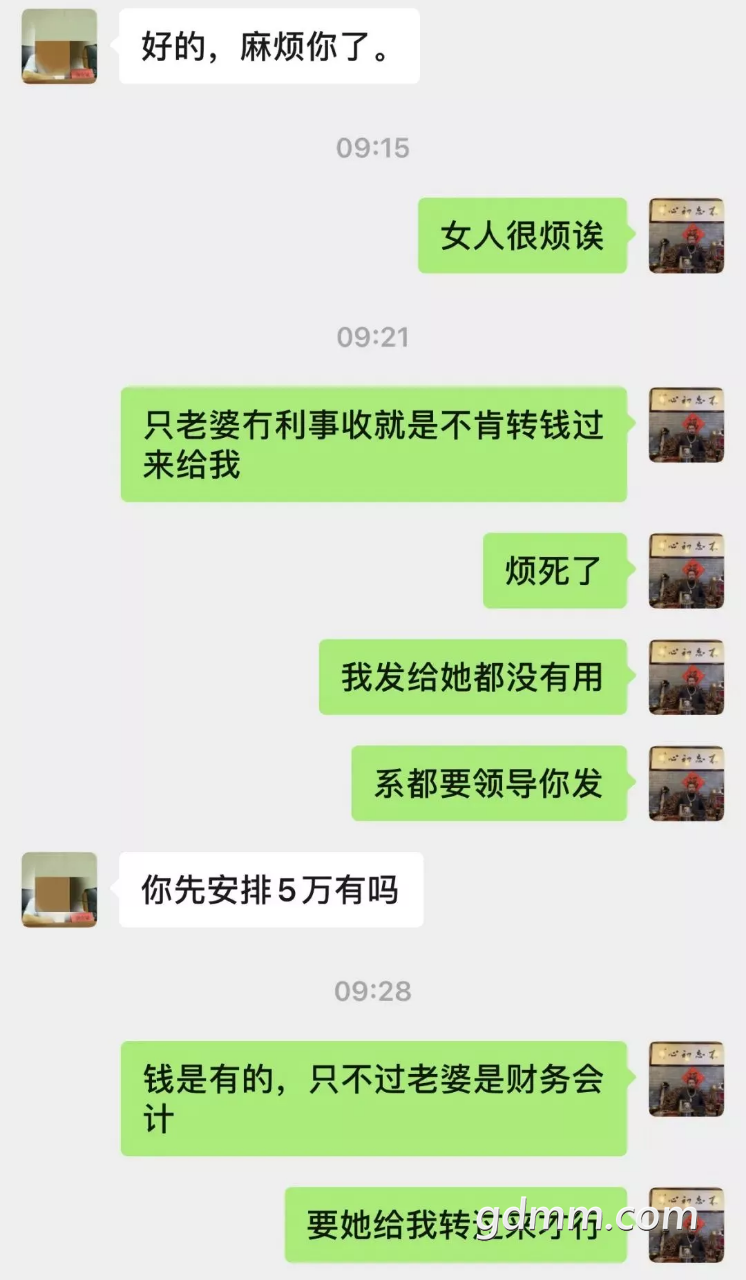Tap the avatar next to '女人很烦诶'
The width and height of the screenshot is (746, 1280).
point(686,236)
